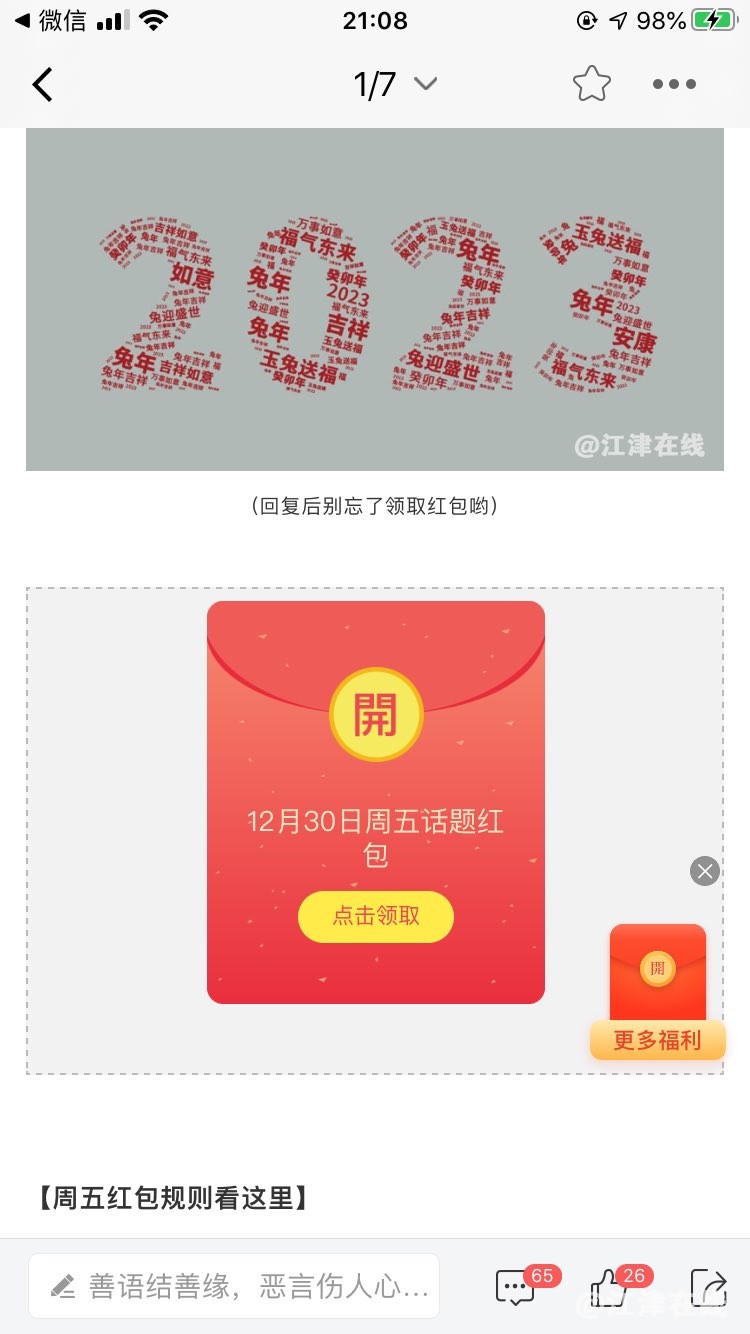Open the 2023 word-cloud image
The width and height of the screenshot is (750, 1334).
pos(375,299)
